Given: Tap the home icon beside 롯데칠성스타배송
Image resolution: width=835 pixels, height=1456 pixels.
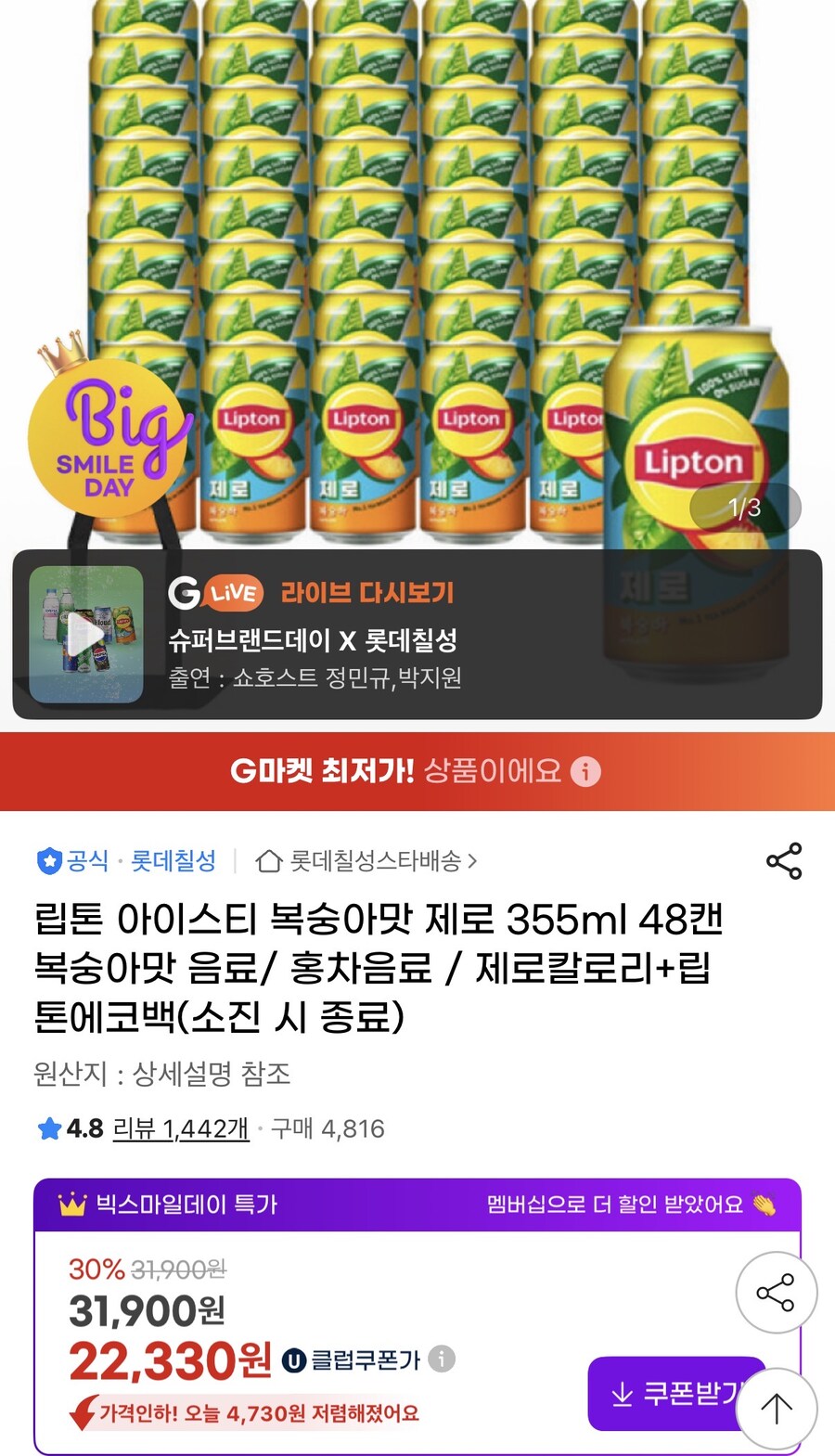Looking at the screenshot, I should click(268, 861).
